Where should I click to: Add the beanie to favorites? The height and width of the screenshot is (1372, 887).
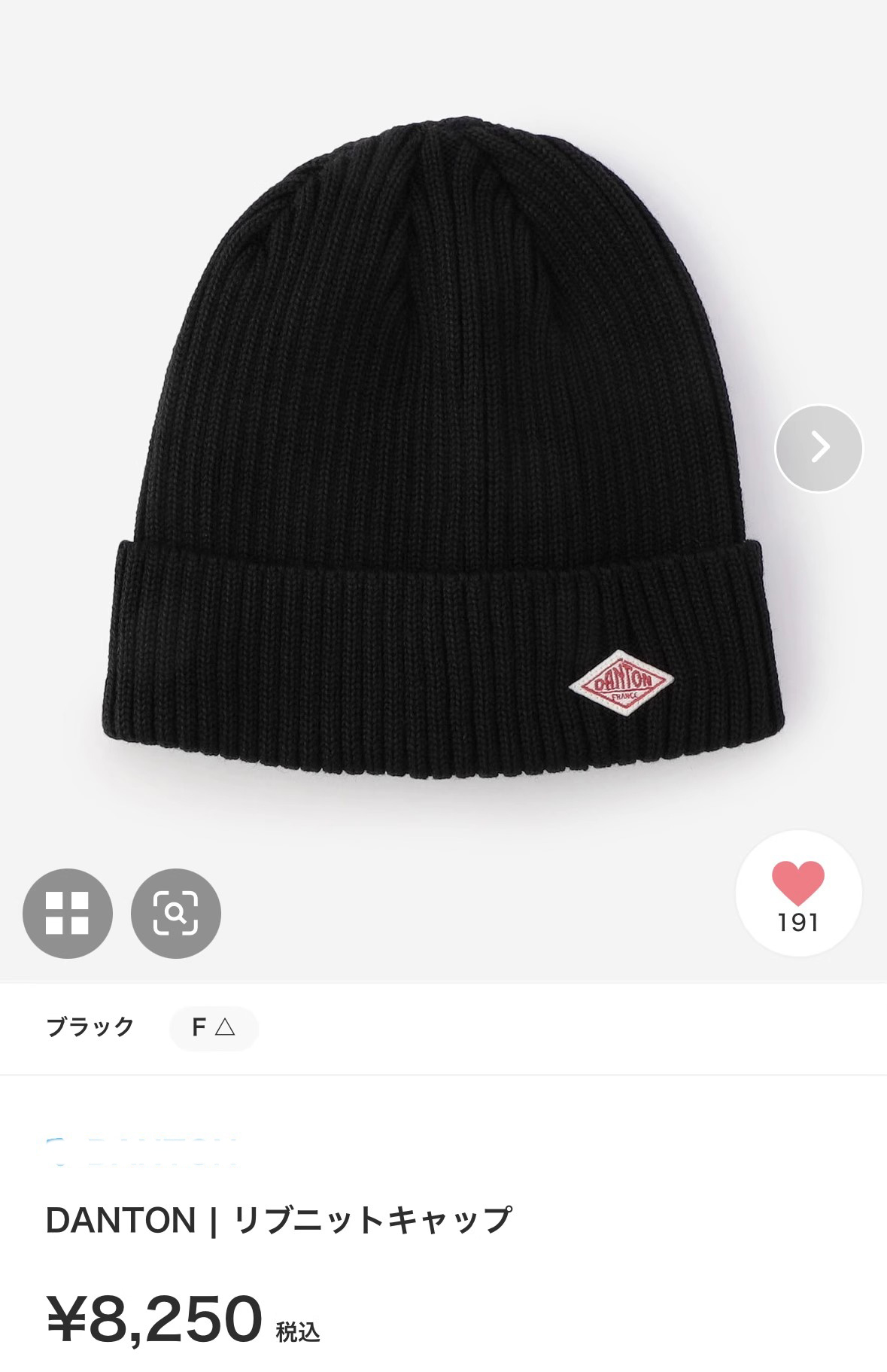click(798, 893)
